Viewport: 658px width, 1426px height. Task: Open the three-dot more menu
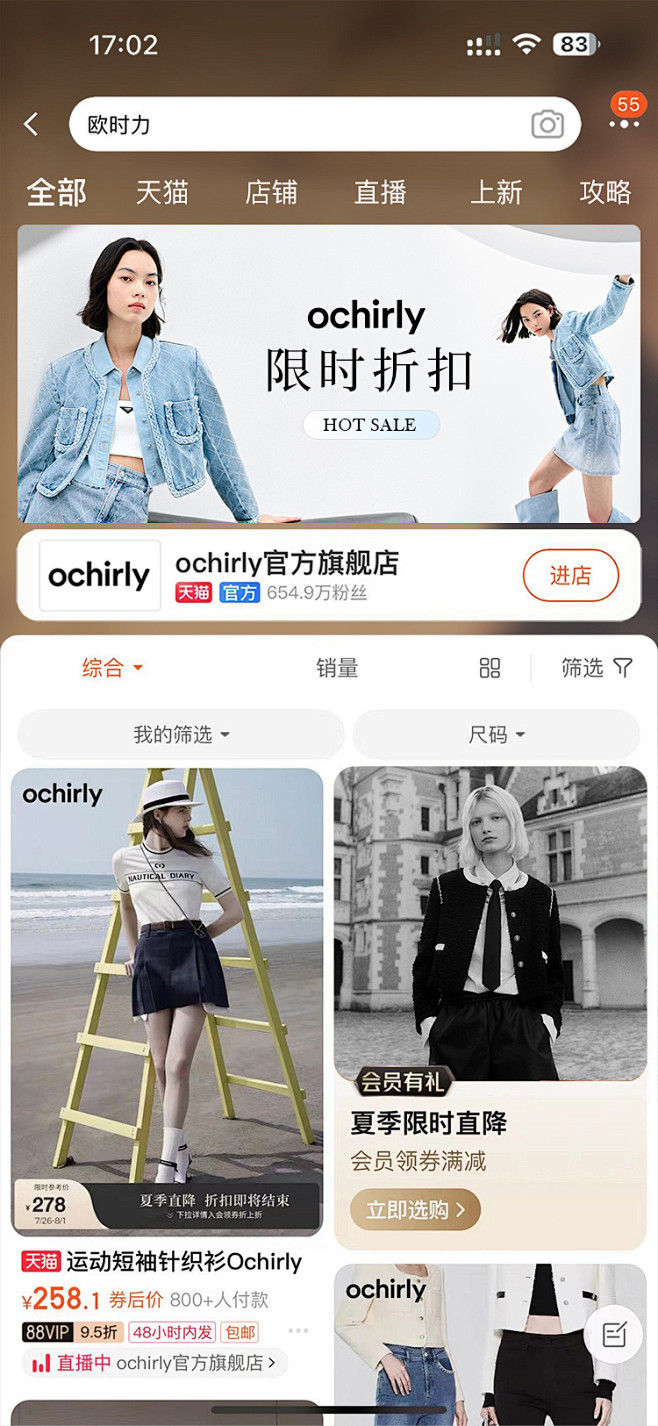coord(624,124)
